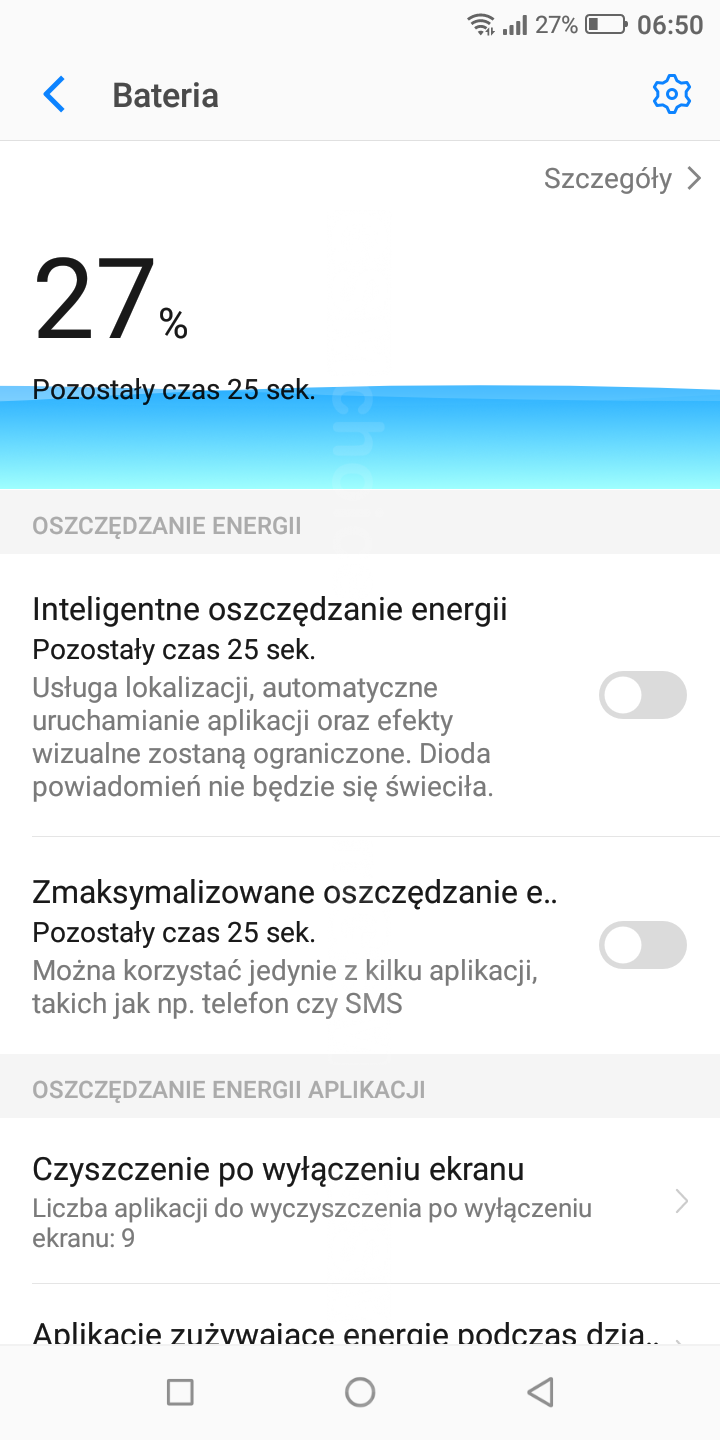Viewport: 720px width, 1440px height.
Task: Open Czyszczenie po wyłączeniu ekranu
Action: pos(360,1200)
